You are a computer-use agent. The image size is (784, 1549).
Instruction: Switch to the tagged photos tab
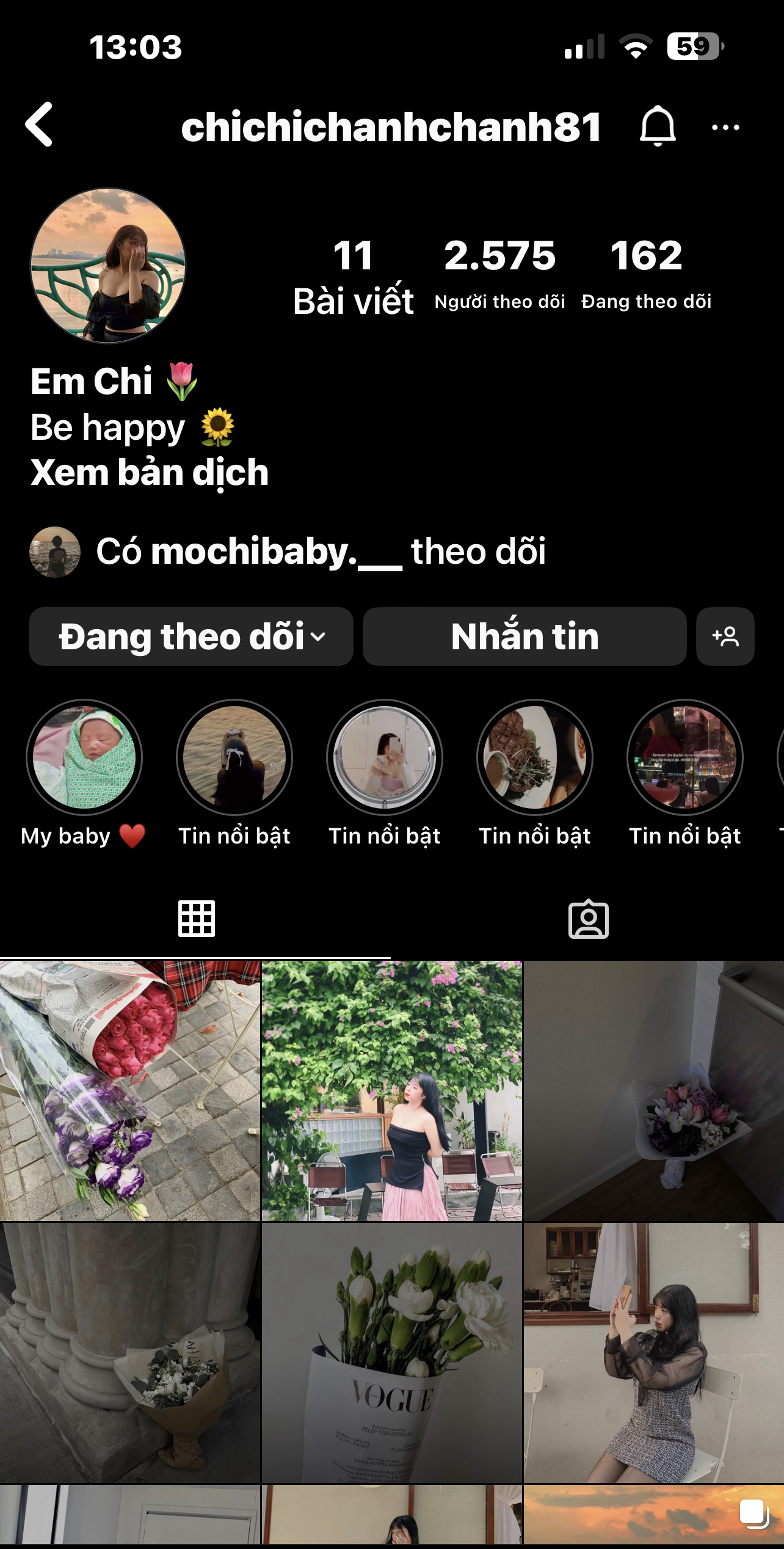[588, 919]
